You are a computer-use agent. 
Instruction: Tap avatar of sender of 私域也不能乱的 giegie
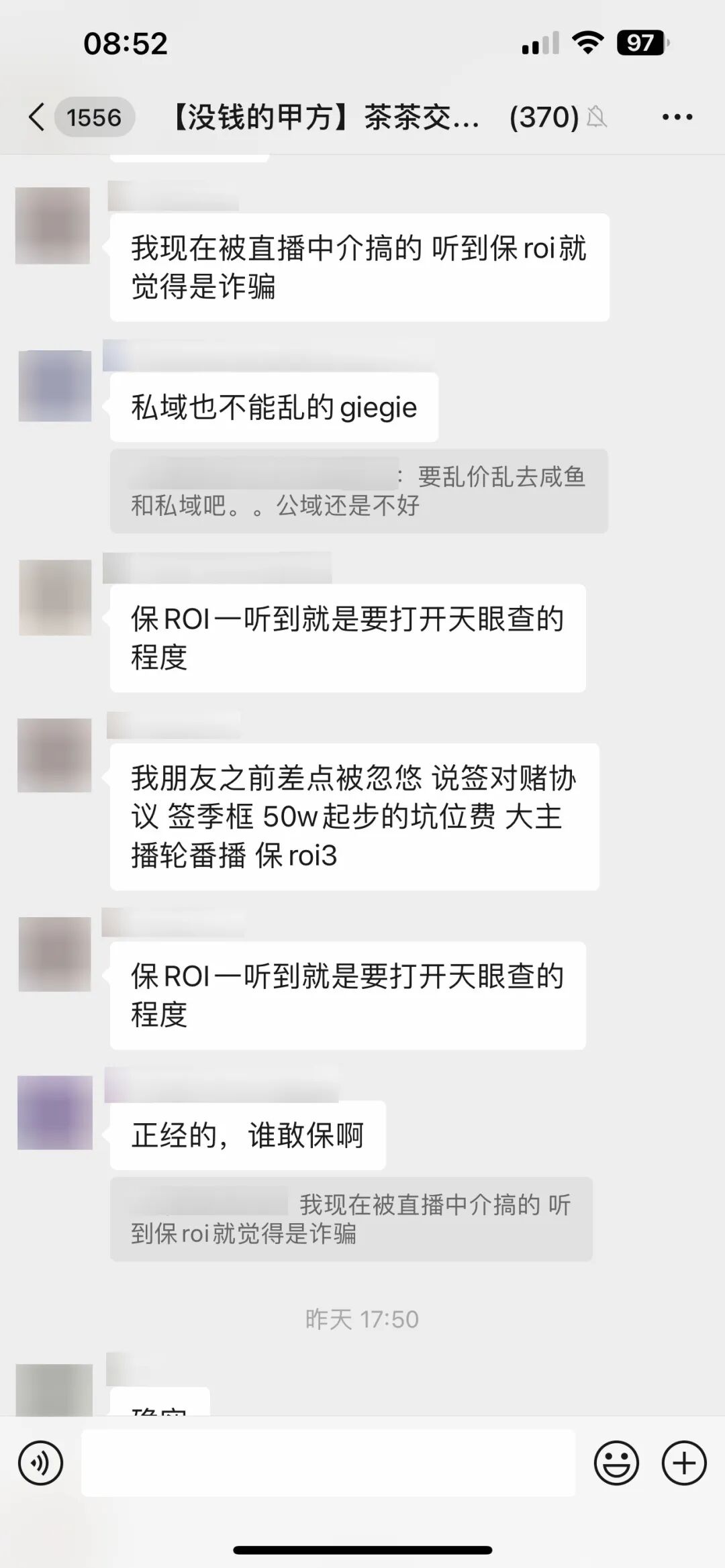click(x=54, y=386)
